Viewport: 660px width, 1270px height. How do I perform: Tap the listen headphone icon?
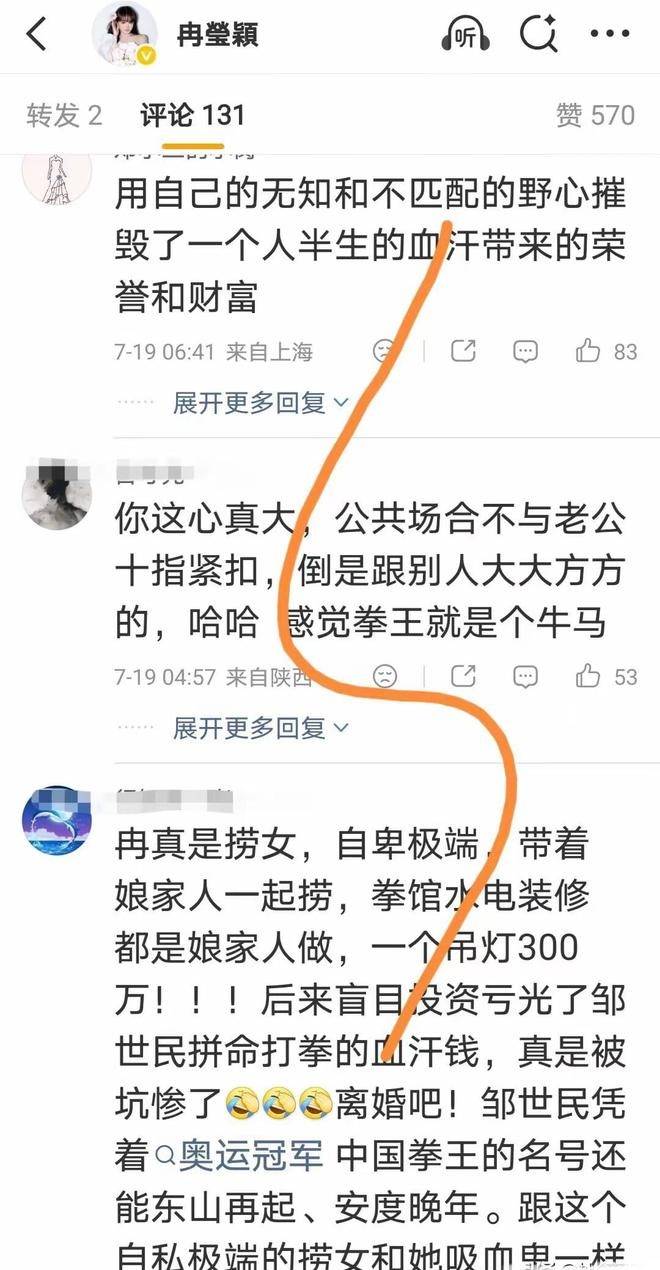(465, 36)
